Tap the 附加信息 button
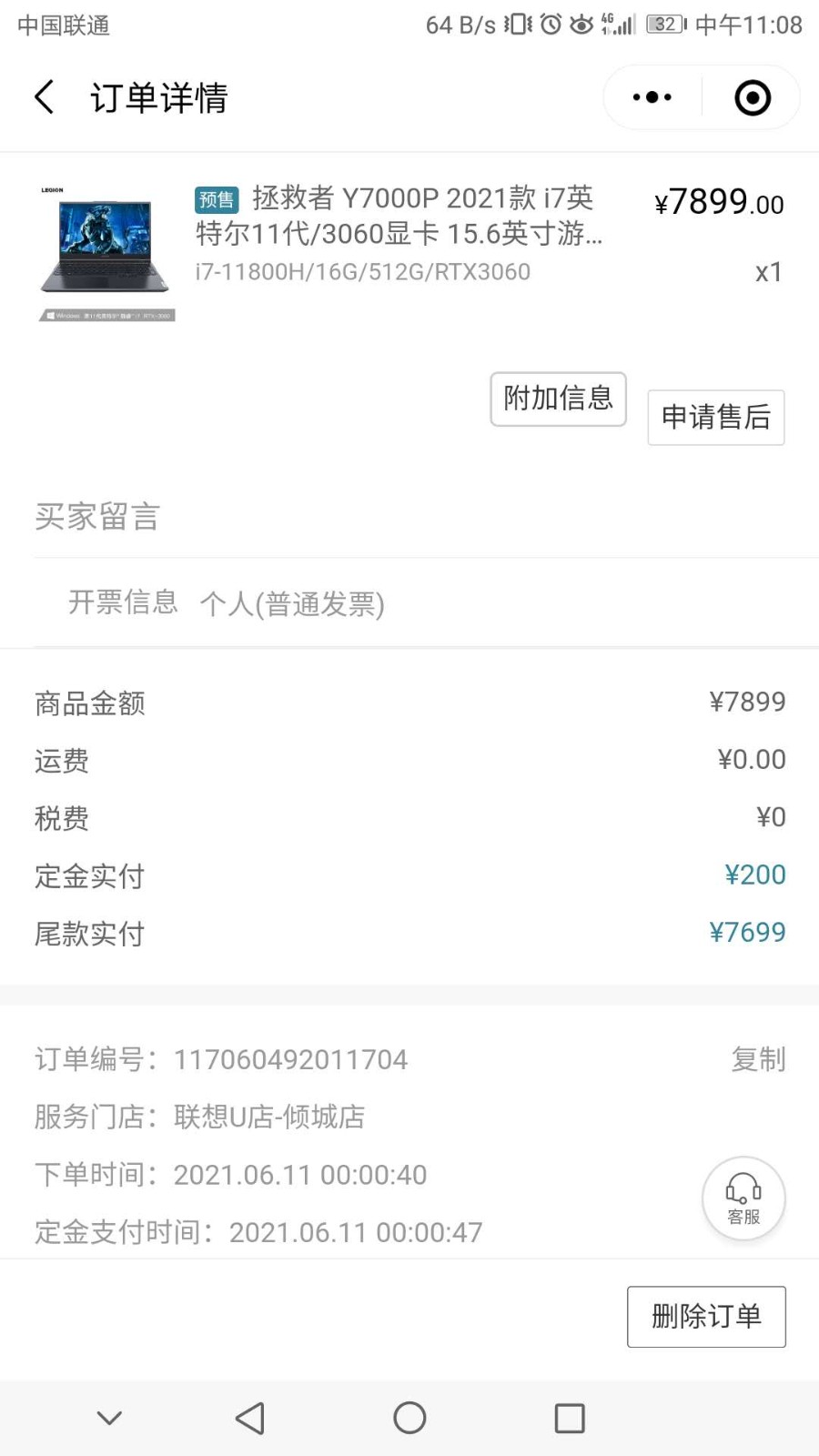 click(558, 399)
